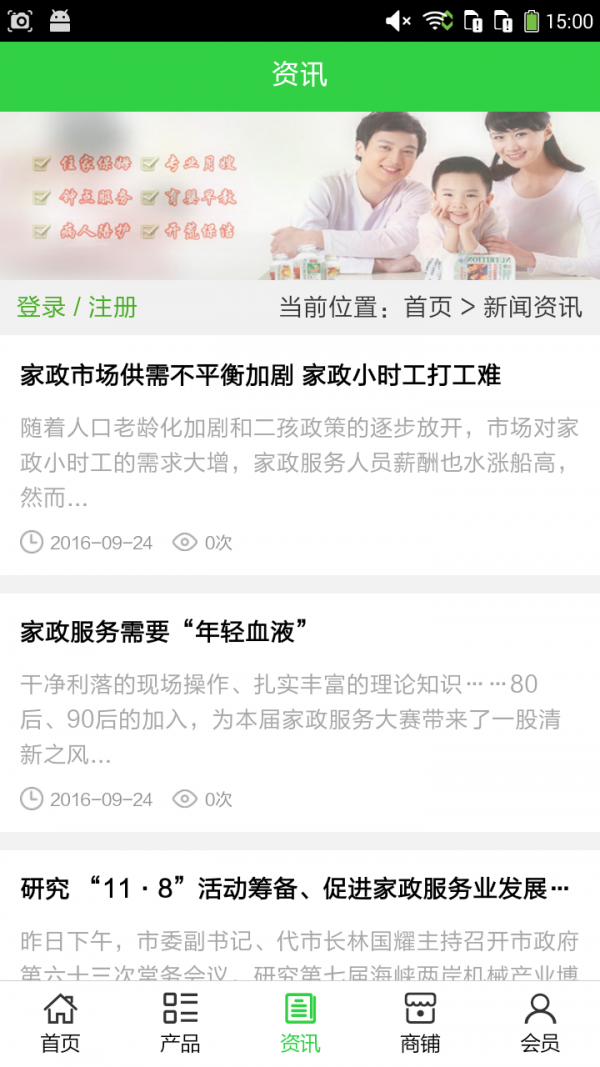
Task: Open the 会员 tab
Action: (540, 1023)
